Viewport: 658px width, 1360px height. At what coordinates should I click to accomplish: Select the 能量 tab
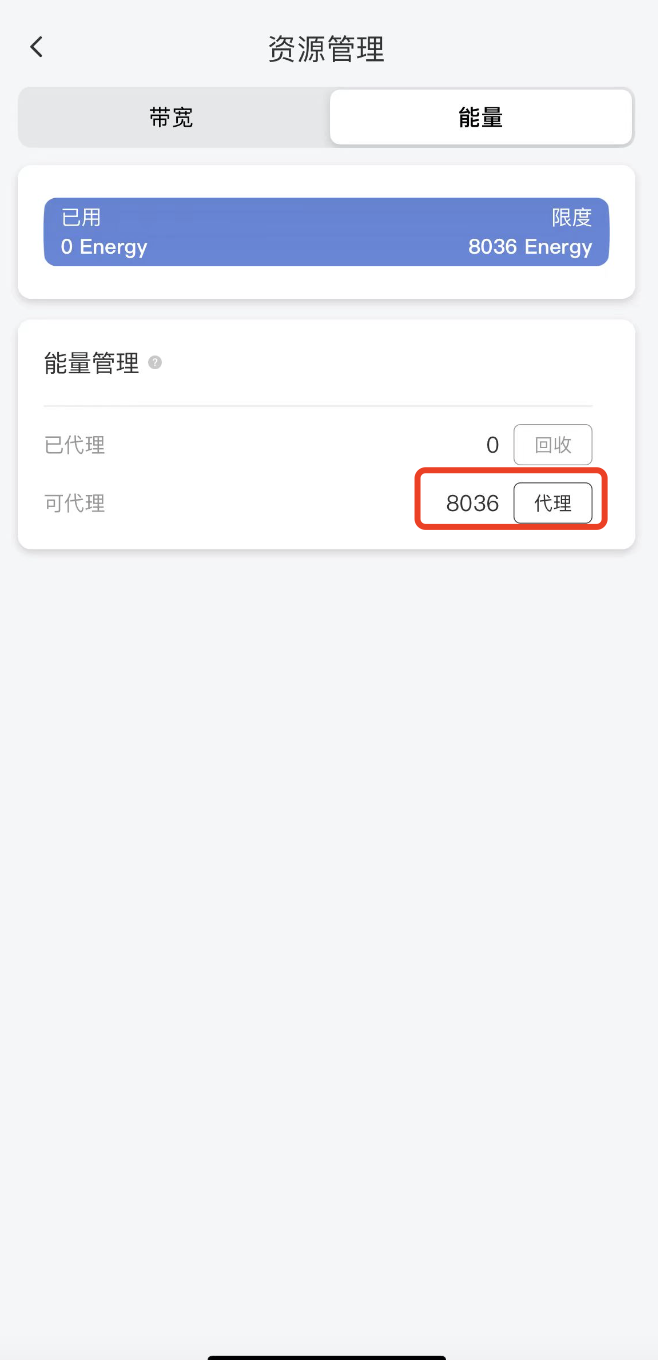point(481,117)
